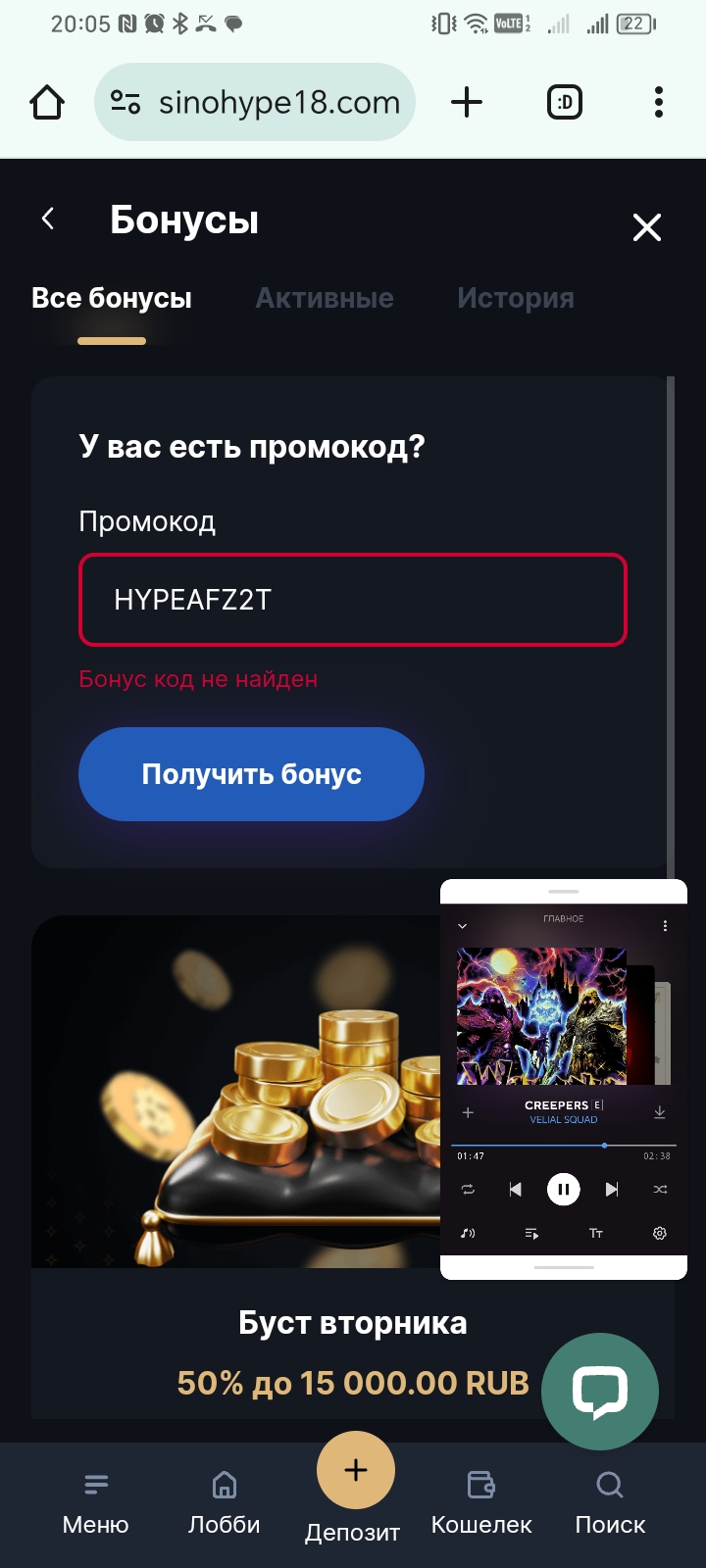
Task: Tap the Депозит plus button
Action: [x=355, y=1470]
